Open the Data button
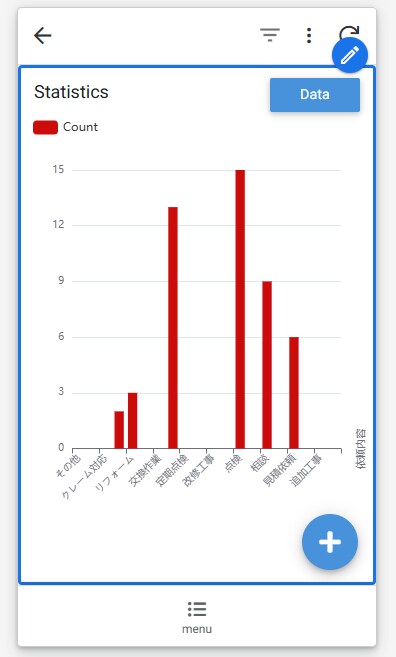Screen dimensions: 396x657 tap(315, 95)
